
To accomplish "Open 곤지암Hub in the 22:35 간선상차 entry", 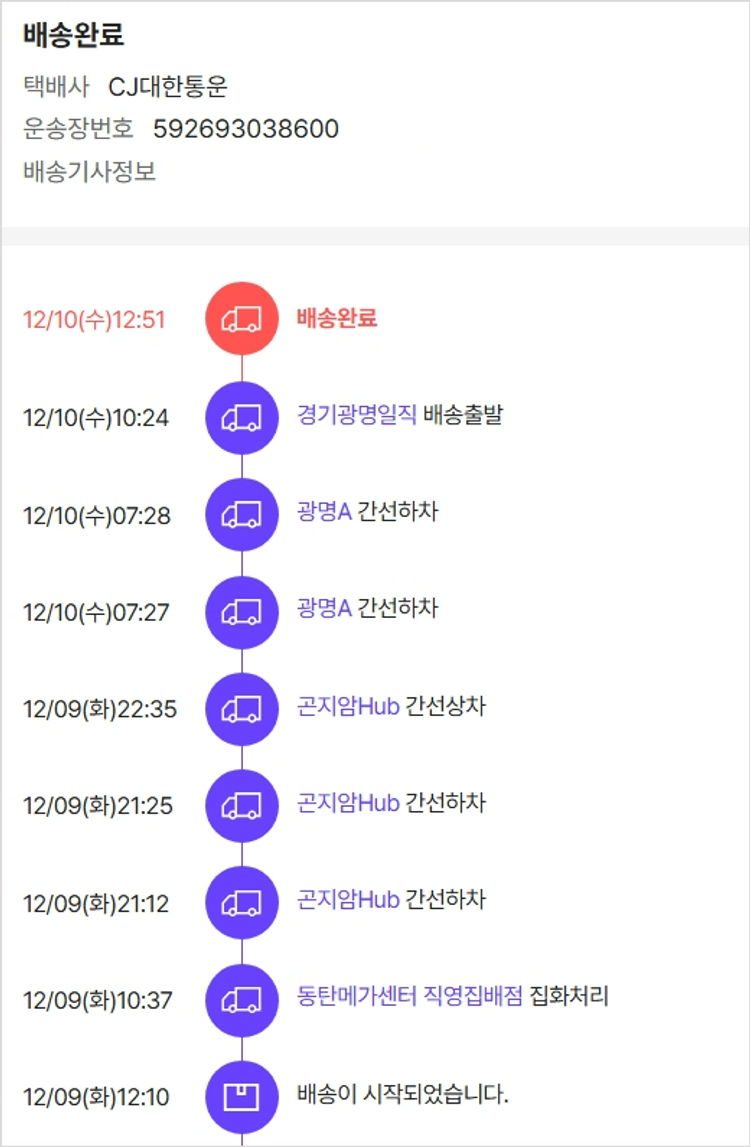I will pos(348,706).
